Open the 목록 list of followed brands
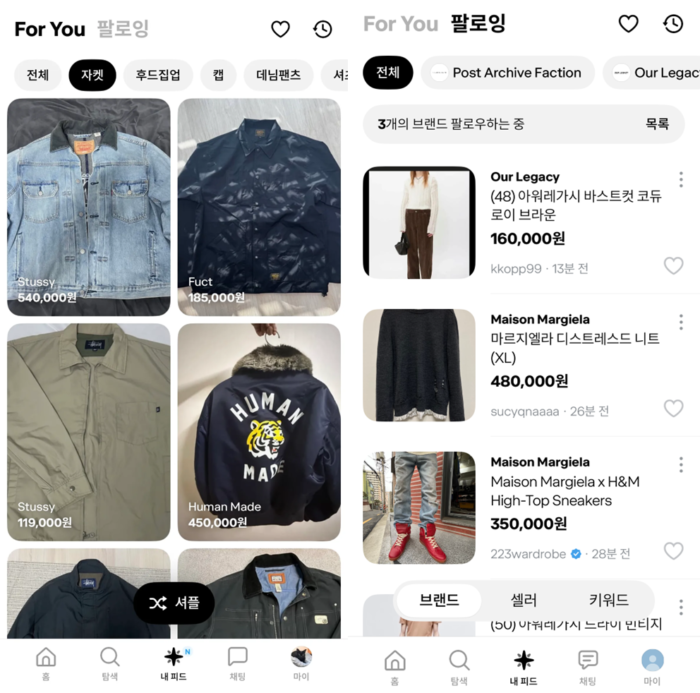 click(x=657, y=124)
